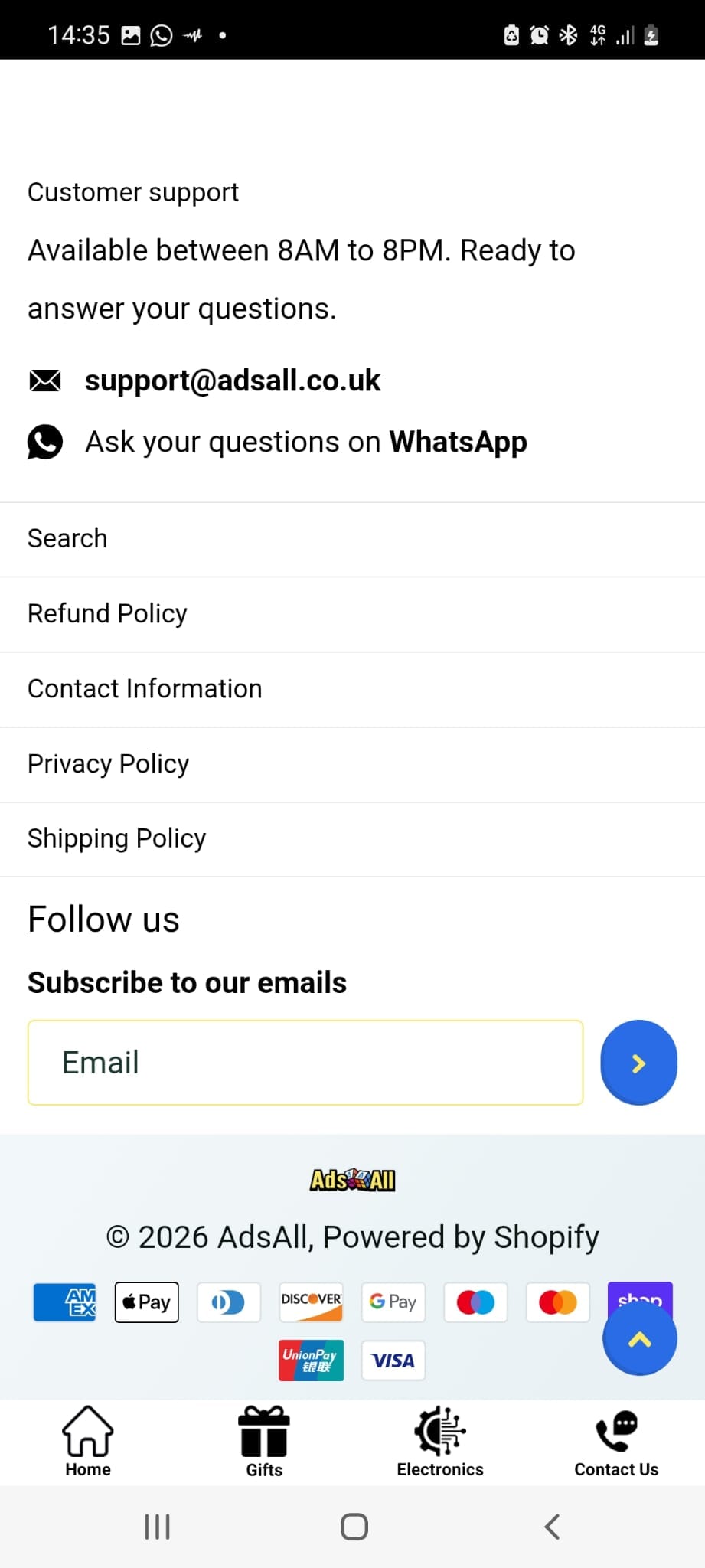View the Contact Information page
This screenshot has width=705, height=1568.
145,688
